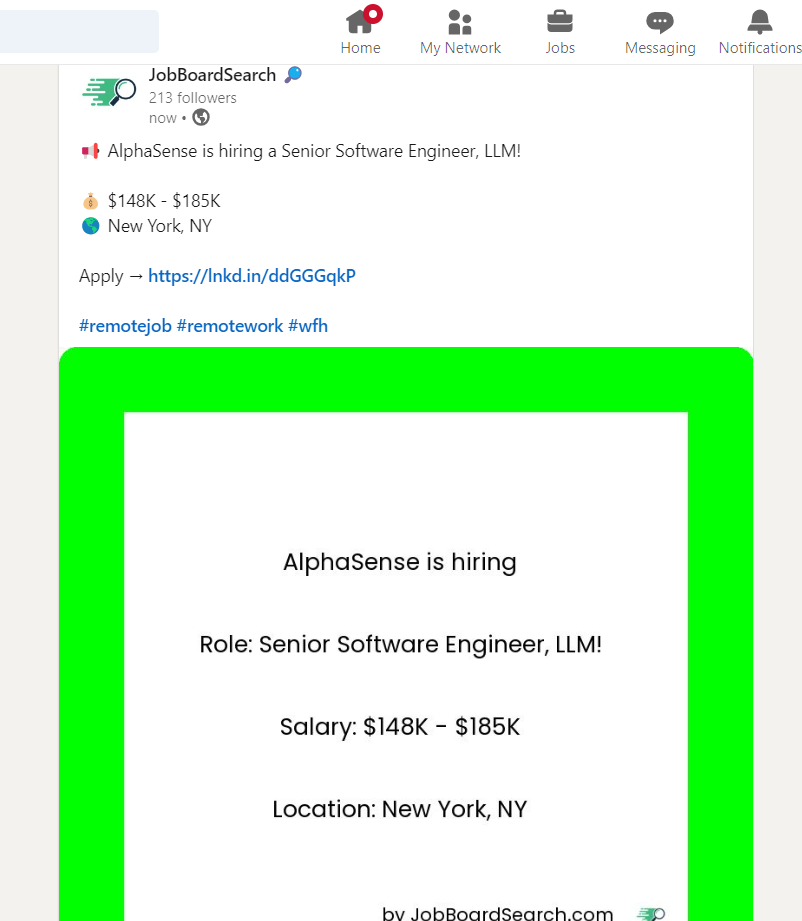The width and height of the screenshot is (802, 921).
Task: Tap the JobBoardSearch profile logo
Action: tap(108, 93)
